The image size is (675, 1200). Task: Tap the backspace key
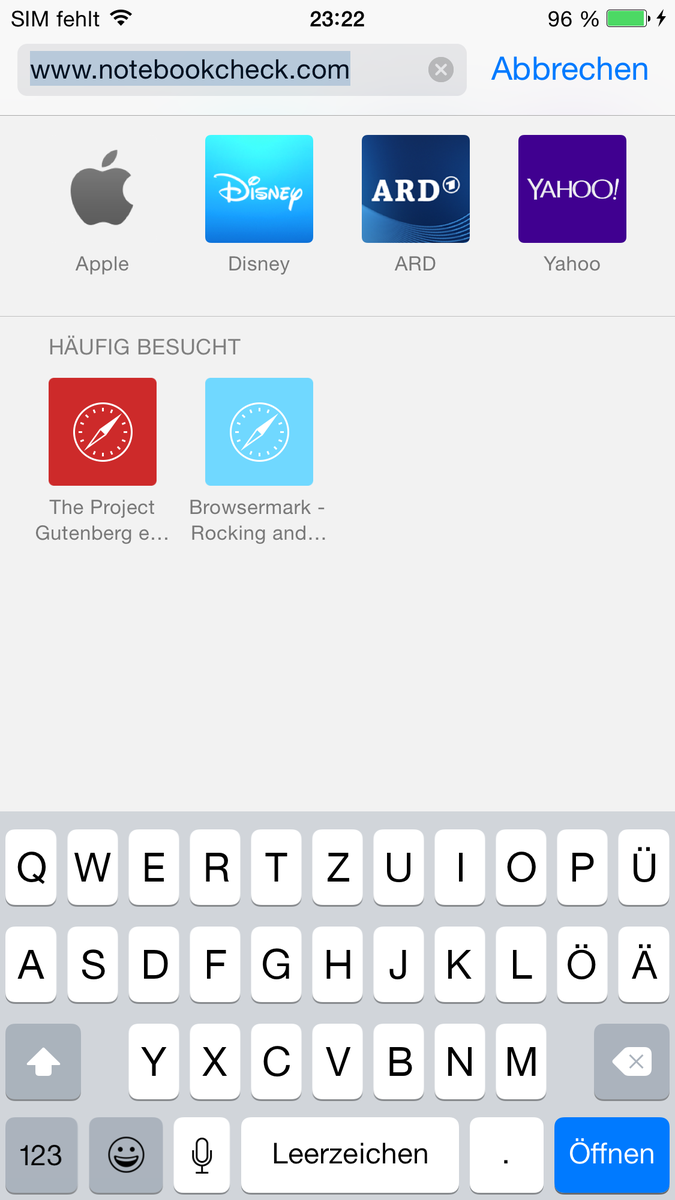[631, 1062]
